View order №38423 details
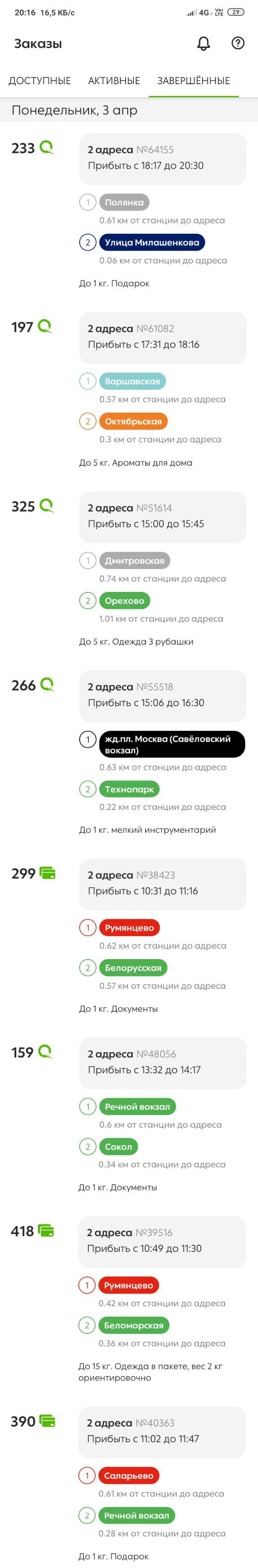 point(162,883)
